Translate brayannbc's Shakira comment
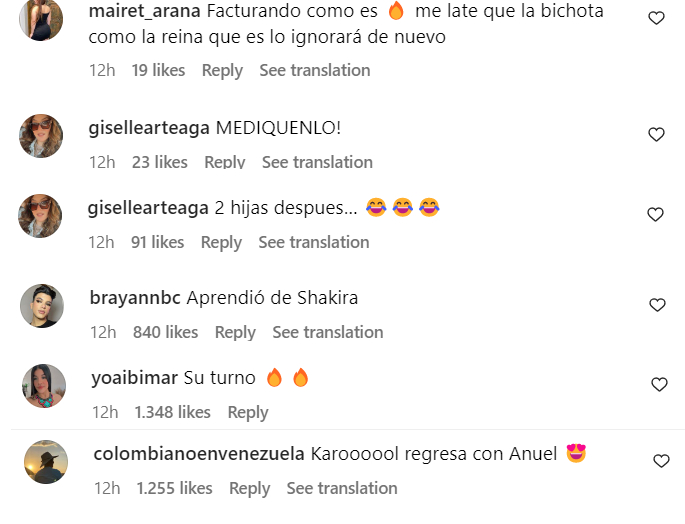 pos(327,332)
